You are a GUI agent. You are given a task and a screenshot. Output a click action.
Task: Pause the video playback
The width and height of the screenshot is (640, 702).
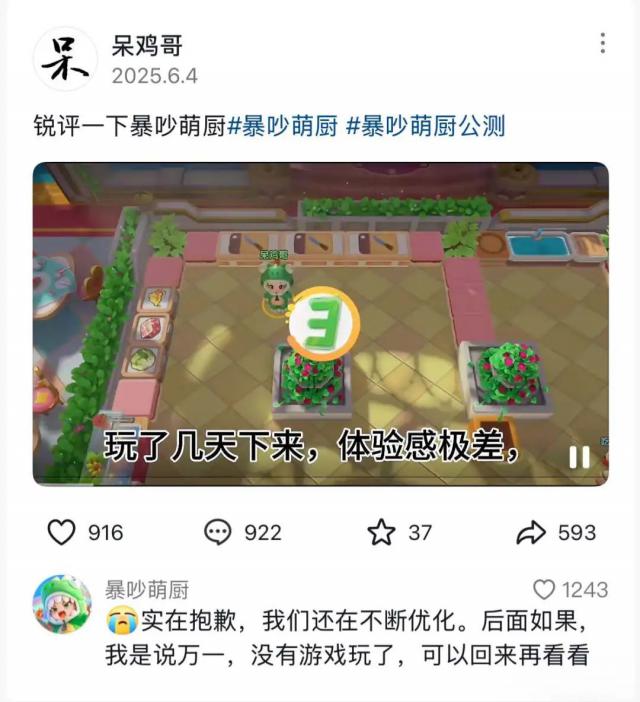[x=579, y=456]
